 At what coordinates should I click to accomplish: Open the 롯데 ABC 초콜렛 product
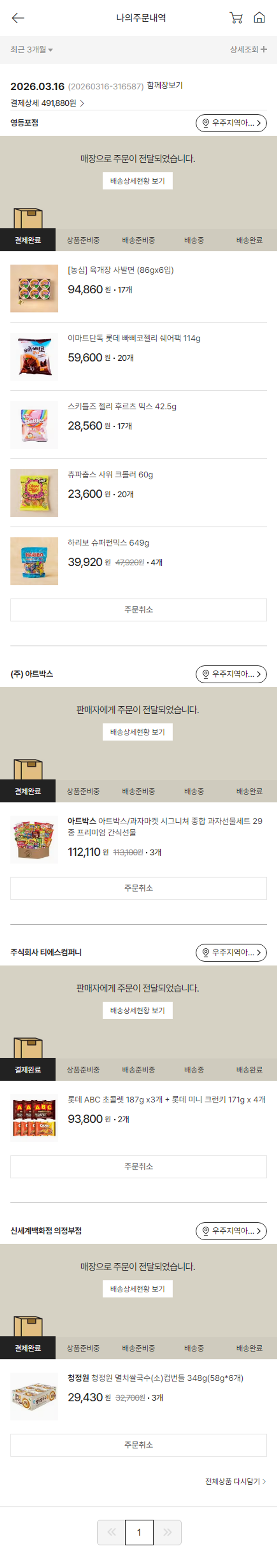(x=166, y=1099)
